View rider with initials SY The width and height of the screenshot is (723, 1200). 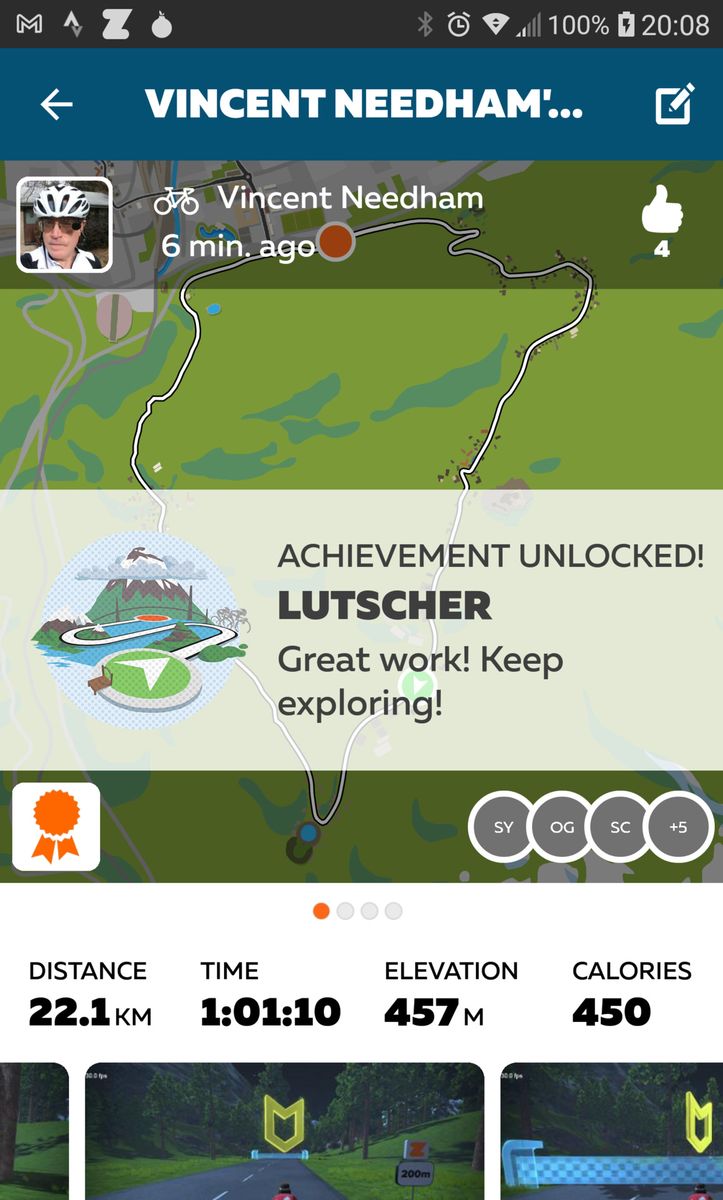[504, 827]
